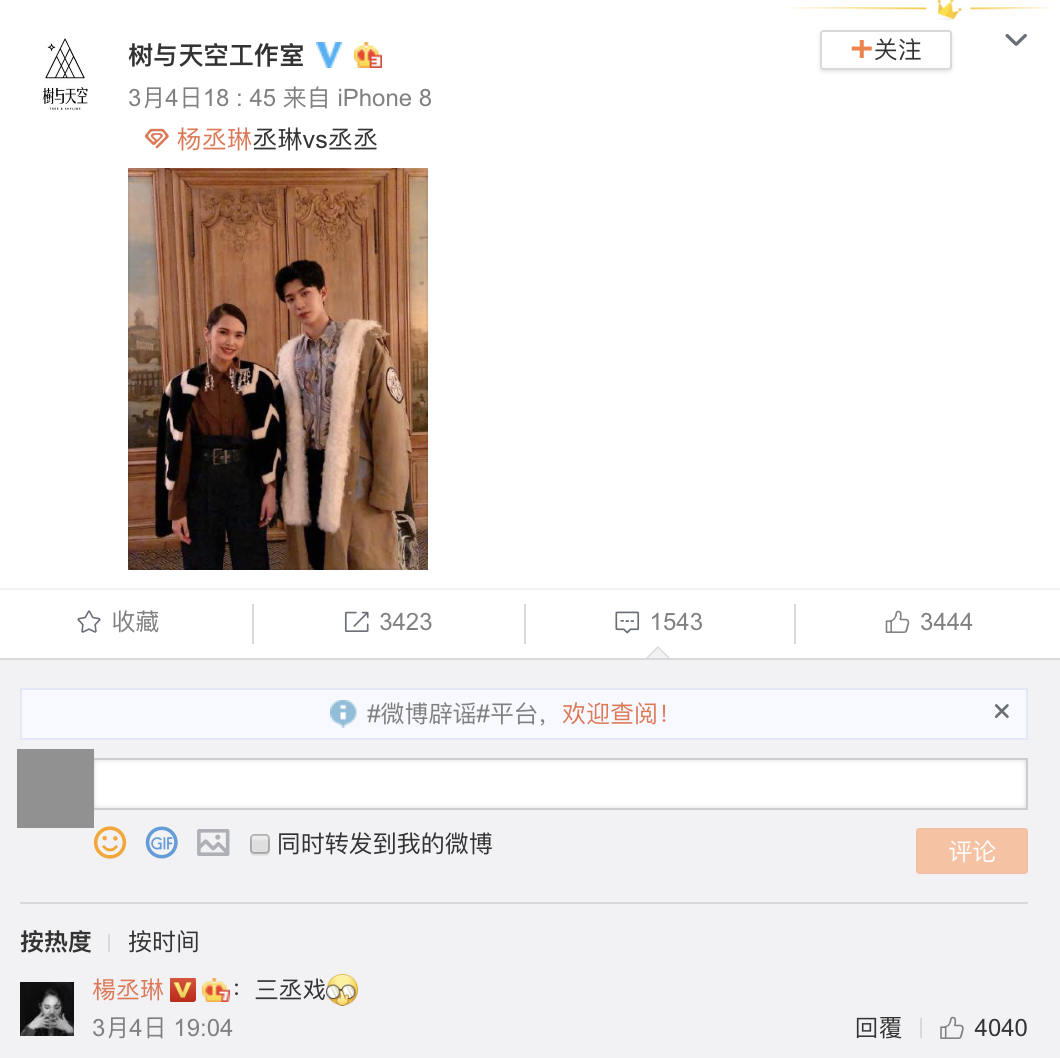Viewport: 1060px width, 1058px height.
Task: Repost this post showing 3423
Action: pos(388,622)
